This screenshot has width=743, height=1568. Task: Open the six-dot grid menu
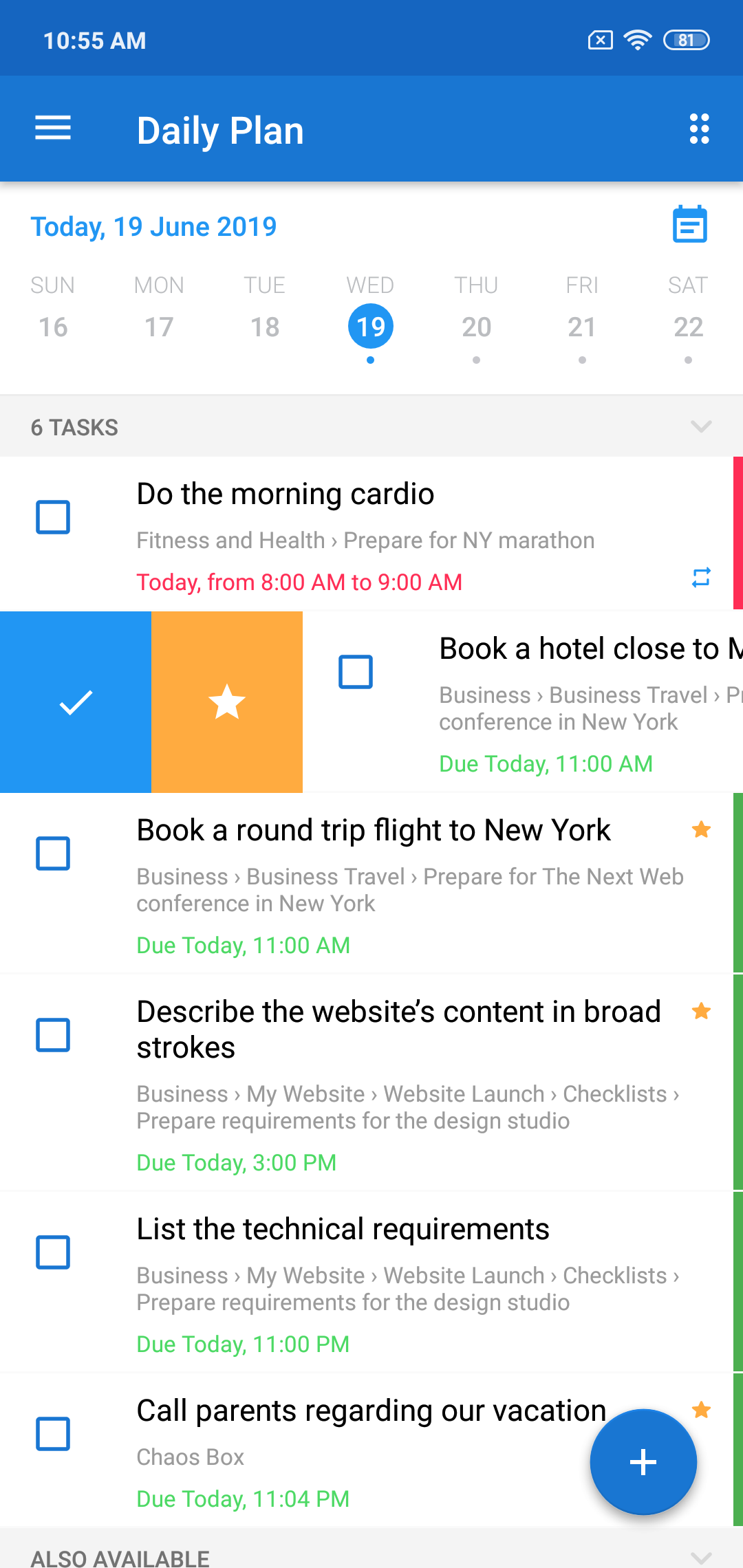pos(699,129)
